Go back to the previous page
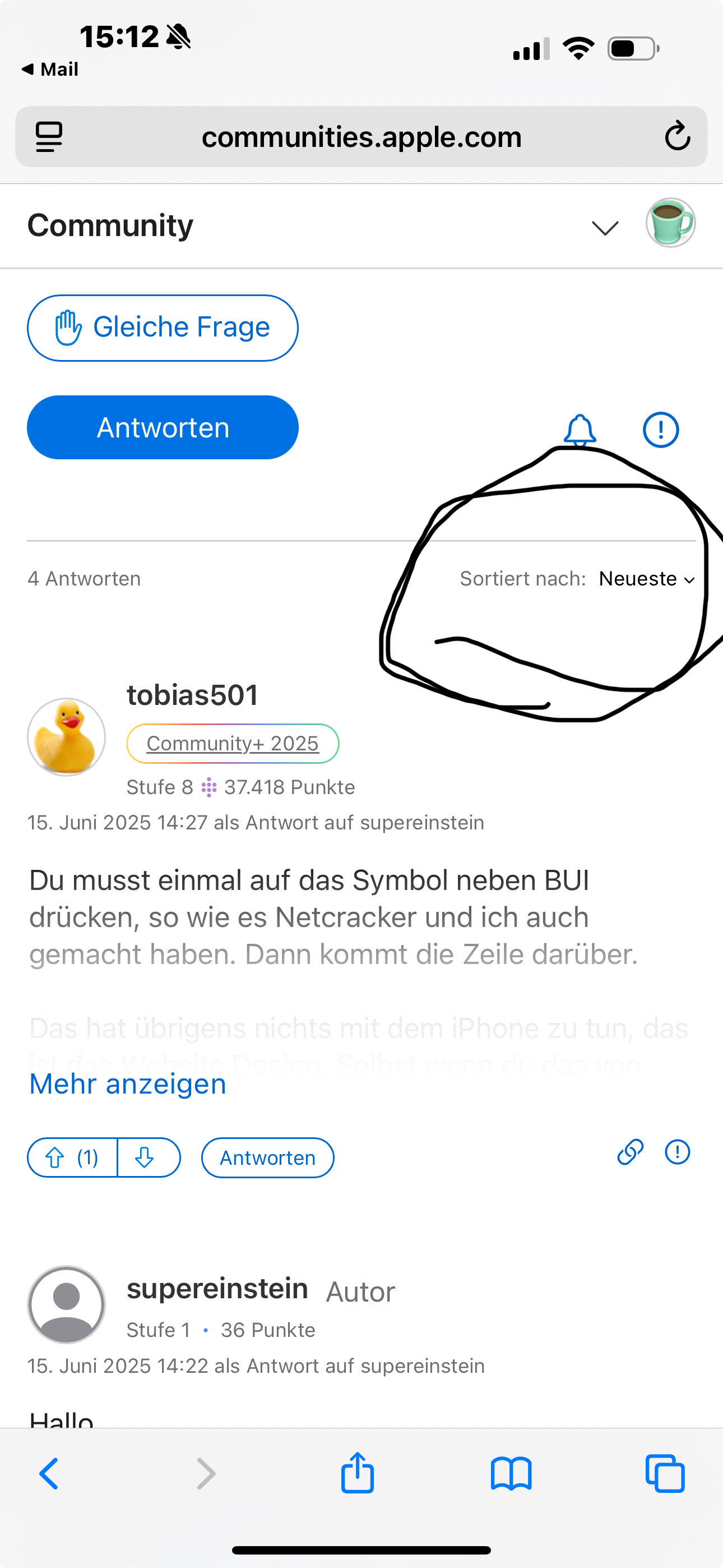This screenshot has height=1568, width=723. [x=49, y=1474]
